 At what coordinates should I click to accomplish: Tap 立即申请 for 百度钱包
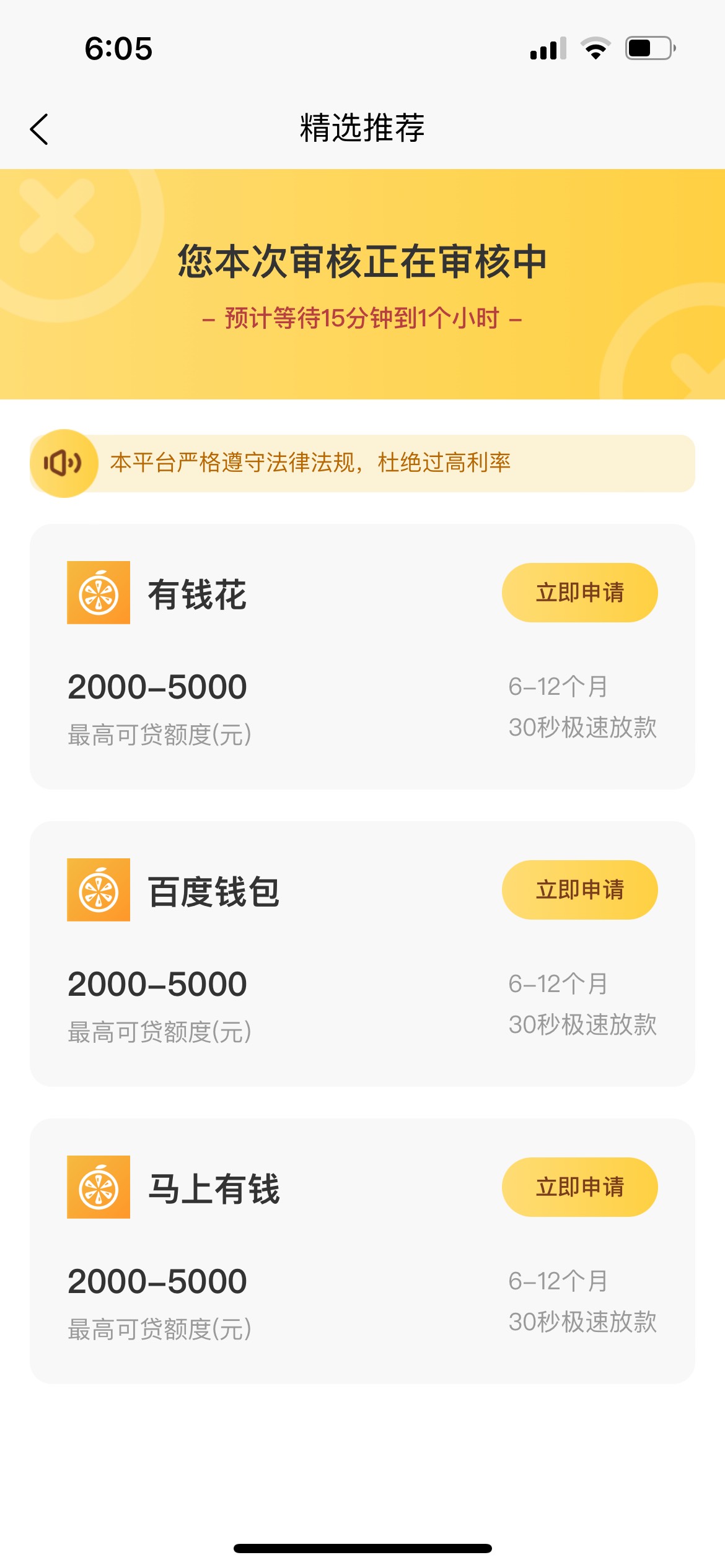point(579,890)
